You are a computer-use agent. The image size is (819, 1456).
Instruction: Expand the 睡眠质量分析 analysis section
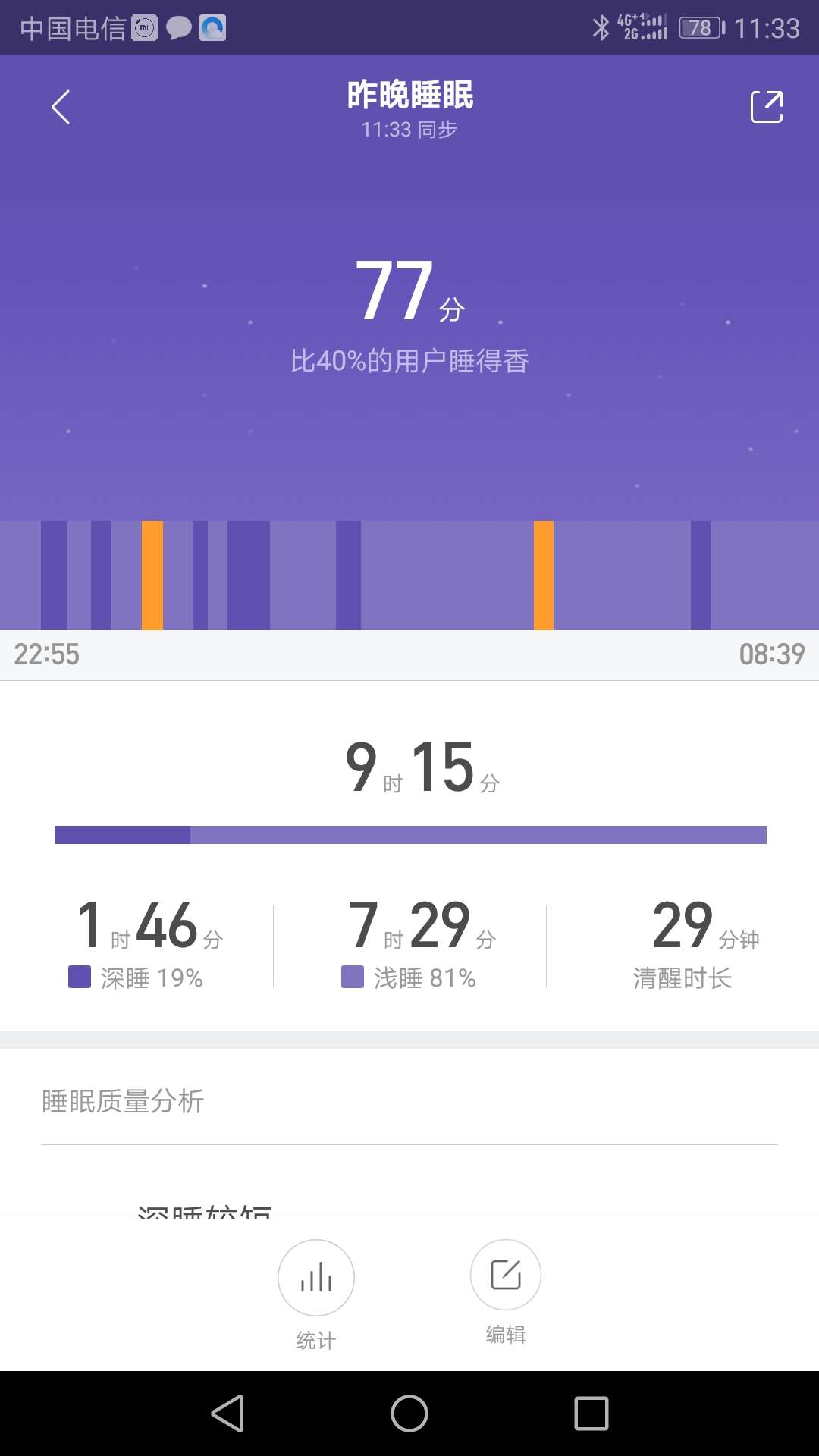tap(124, 1101)
